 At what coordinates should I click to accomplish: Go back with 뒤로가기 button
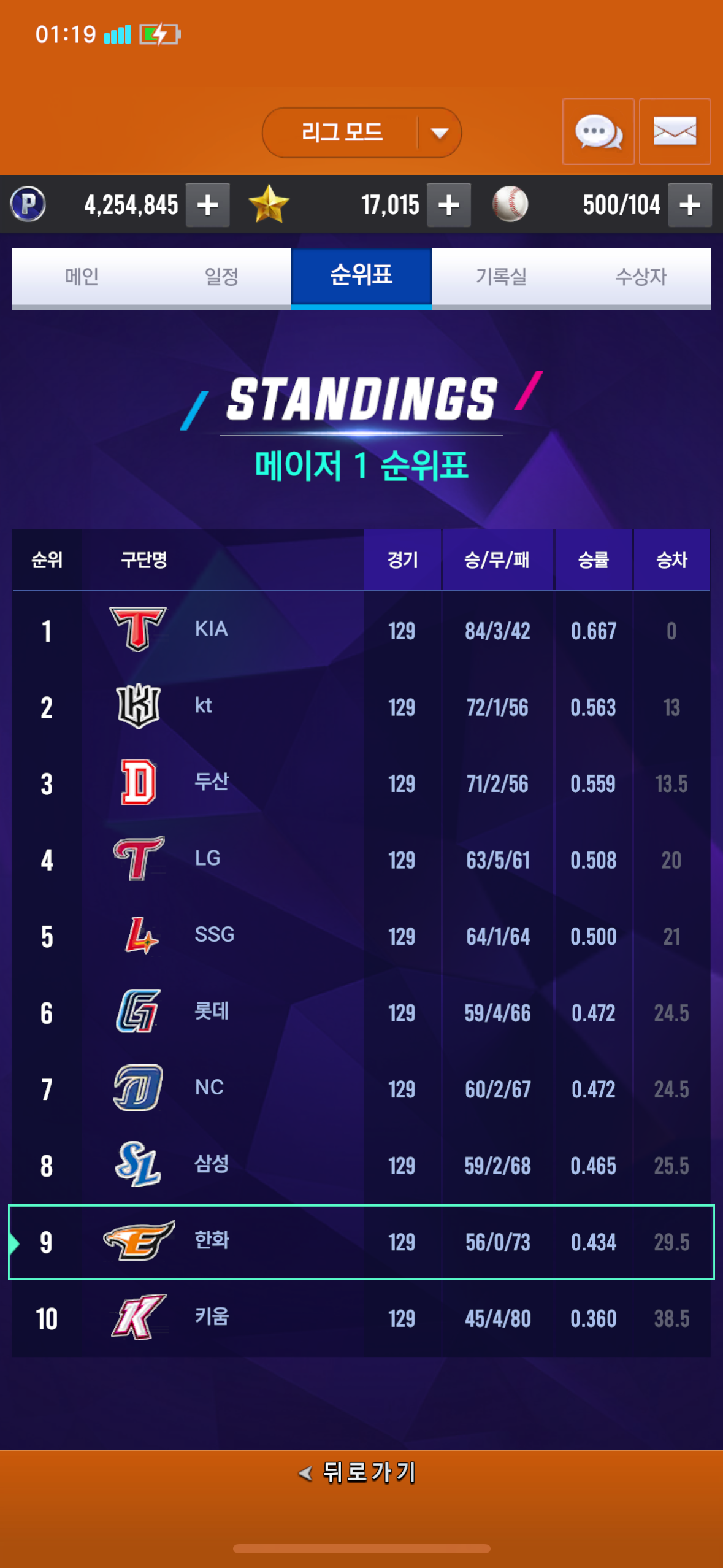click(358, 1472)
